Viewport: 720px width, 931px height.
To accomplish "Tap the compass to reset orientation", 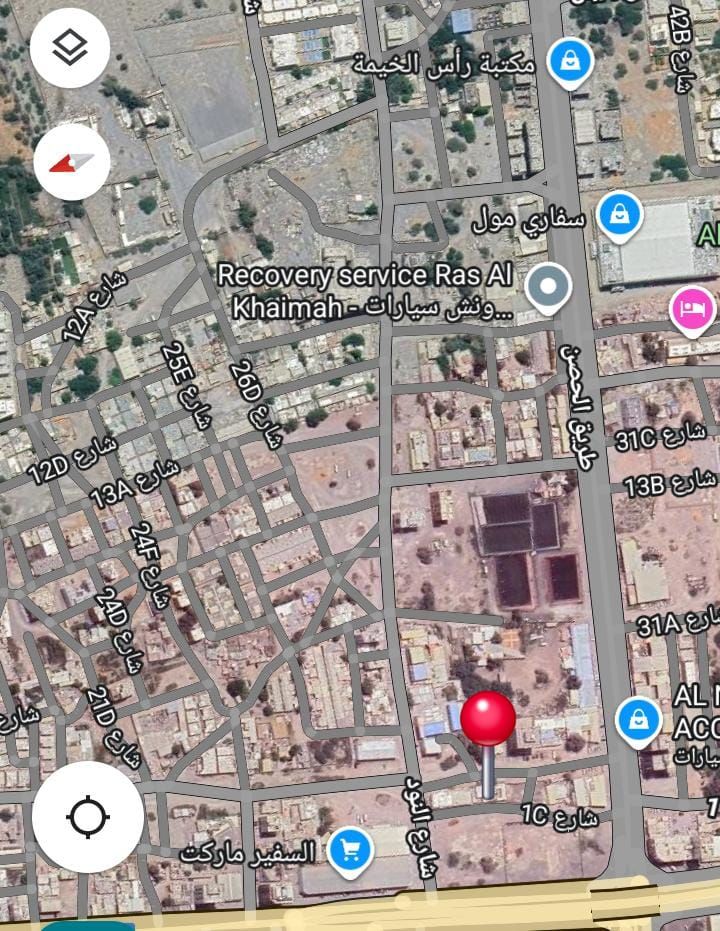I will coord(72,162).
